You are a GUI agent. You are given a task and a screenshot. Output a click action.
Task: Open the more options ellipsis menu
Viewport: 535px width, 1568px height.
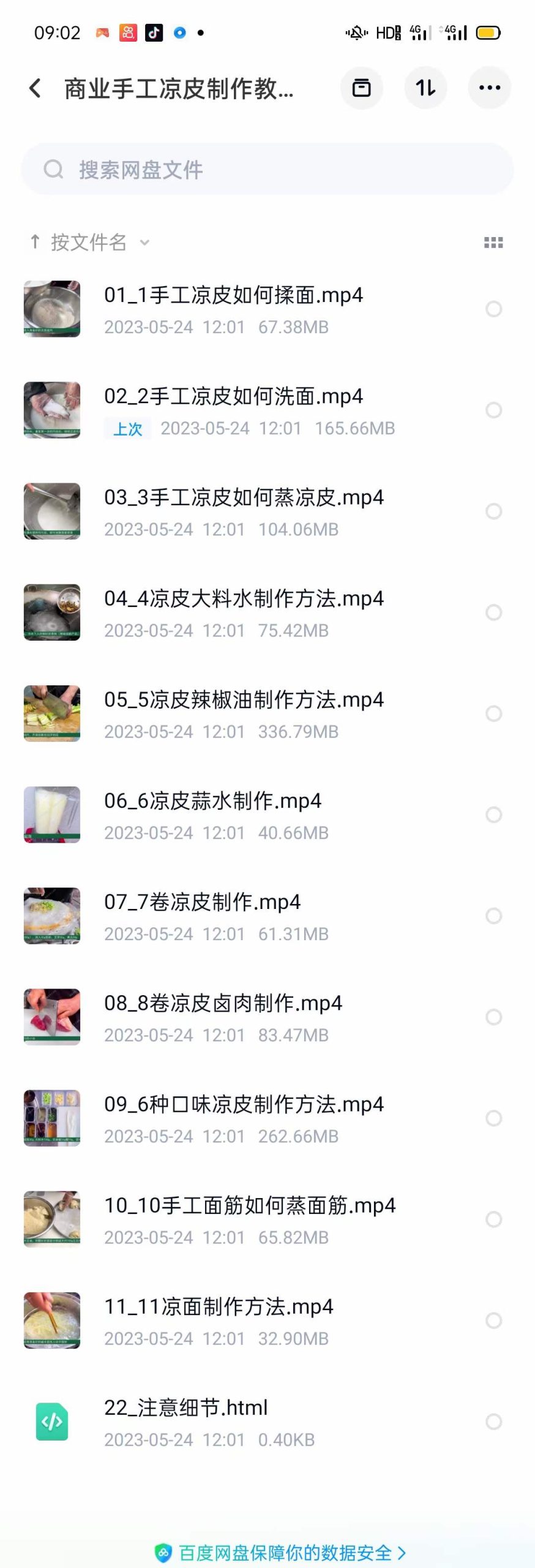[x=489, y=88]
